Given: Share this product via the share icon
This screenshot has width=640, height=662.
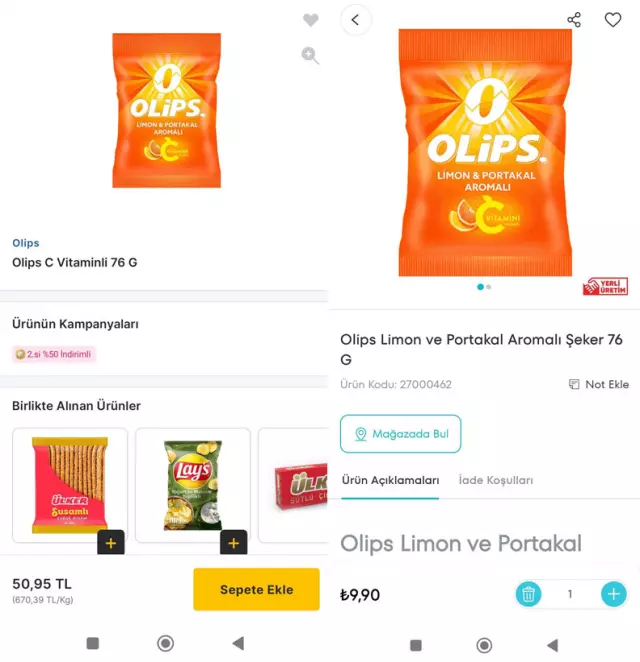Looking at the screenshot, I should 574,20.
